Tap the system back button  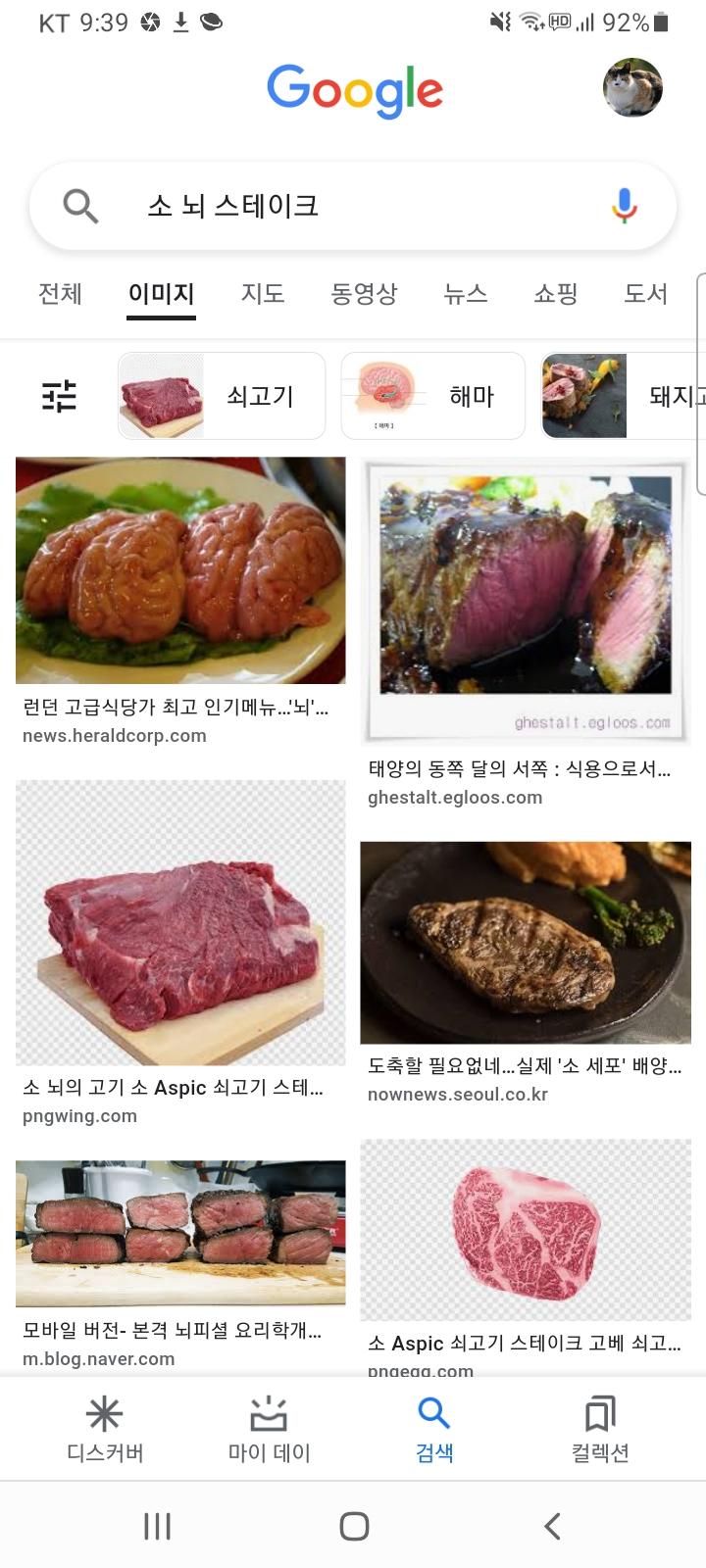point(552,1526)
